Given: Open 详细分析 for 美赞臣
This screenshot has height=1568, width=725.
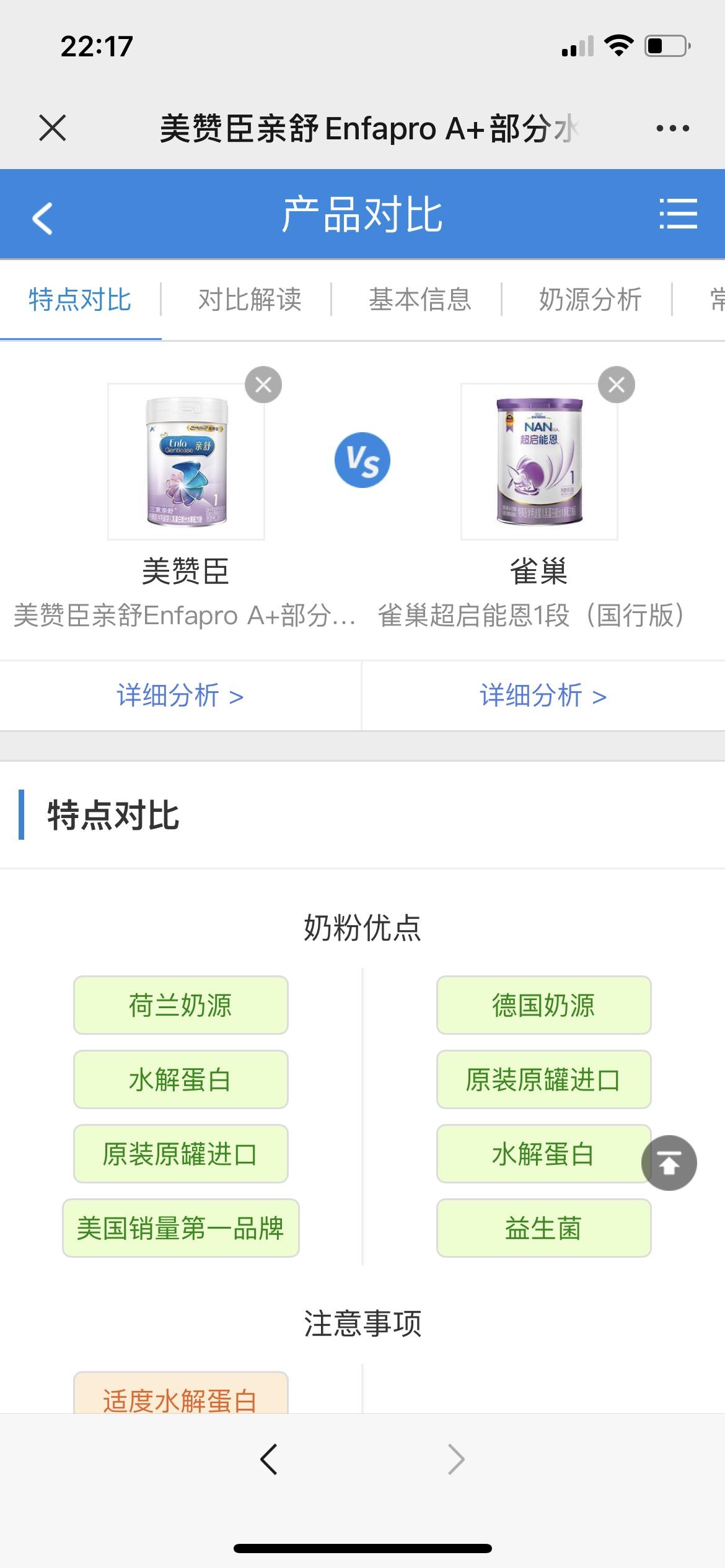Looking at the screenshot, I should (180, 695).
